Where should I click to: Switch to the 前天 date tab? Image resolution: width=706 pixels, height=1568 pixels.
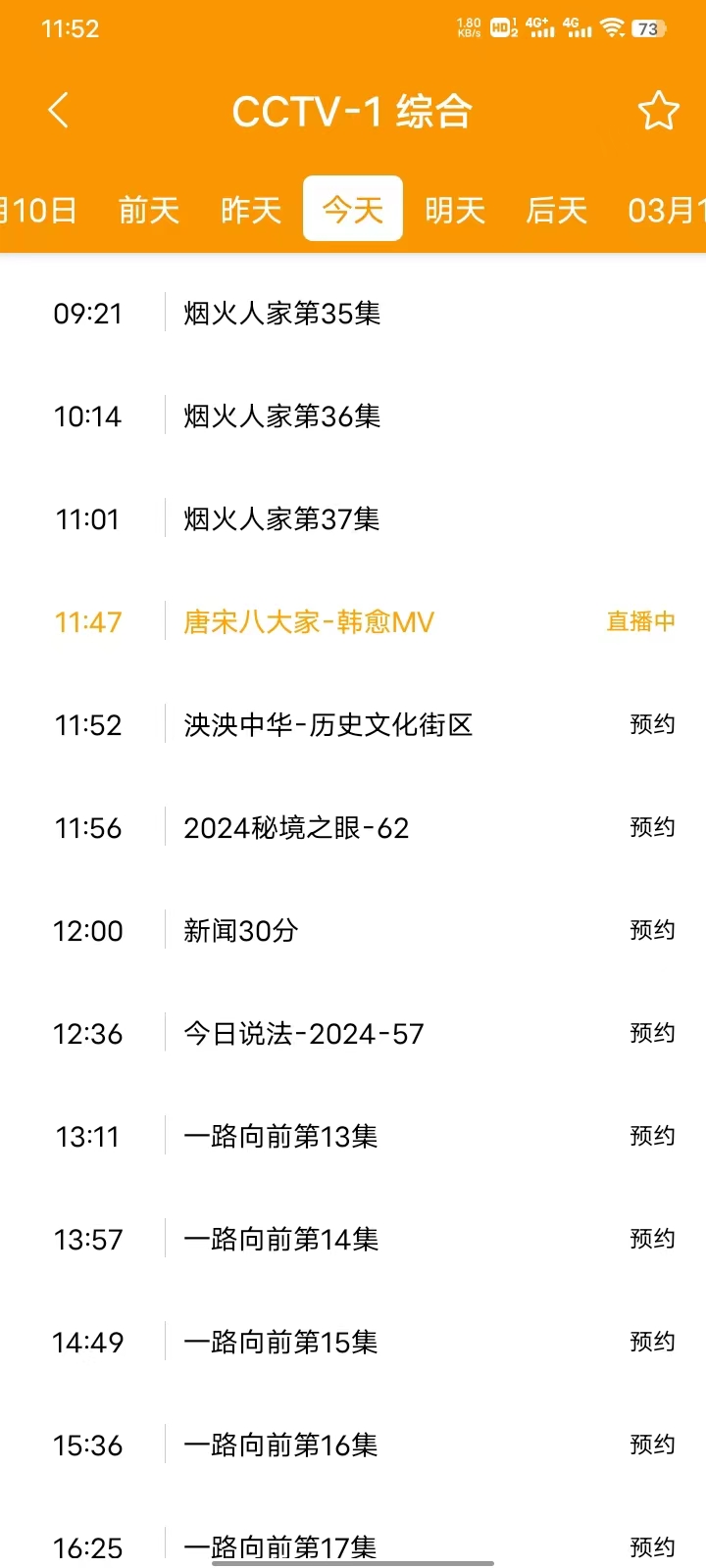tap(149, 210)
